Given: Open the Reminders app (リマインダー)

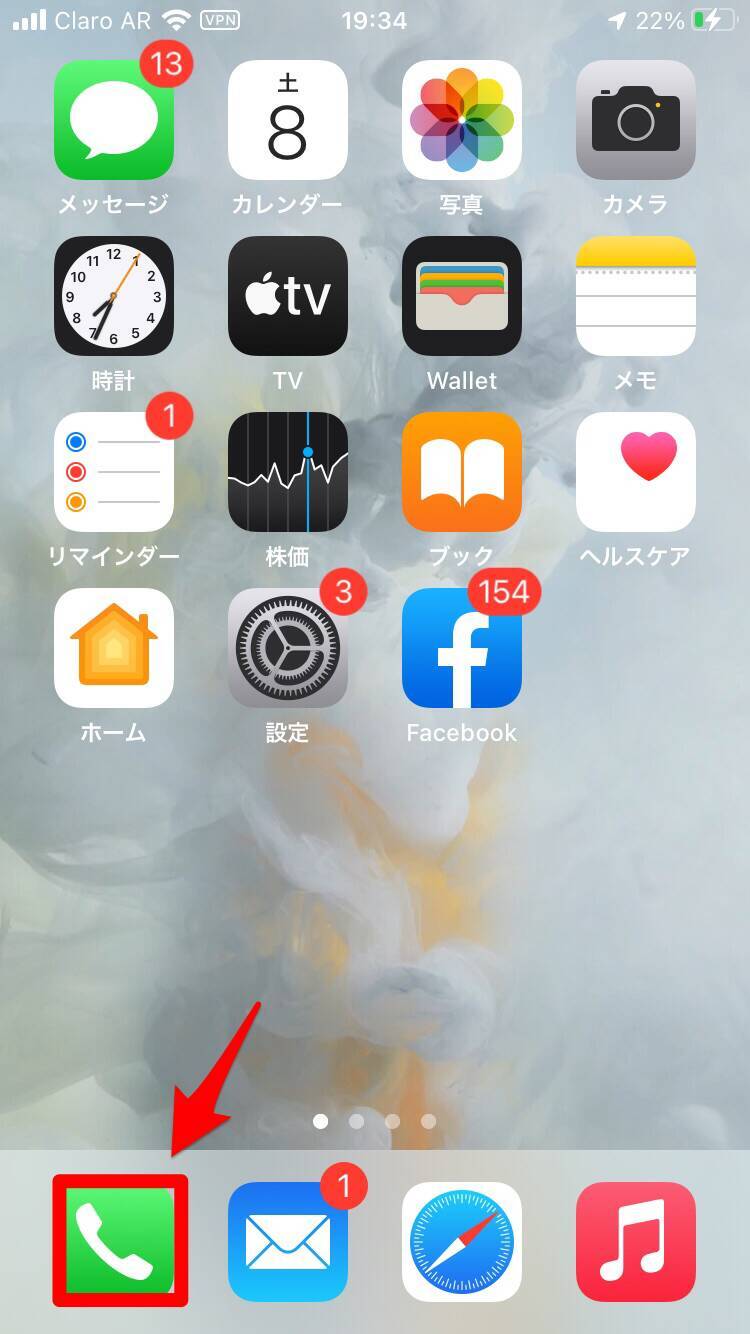Looking at the screenshot, I should click(x=113, y=472).
